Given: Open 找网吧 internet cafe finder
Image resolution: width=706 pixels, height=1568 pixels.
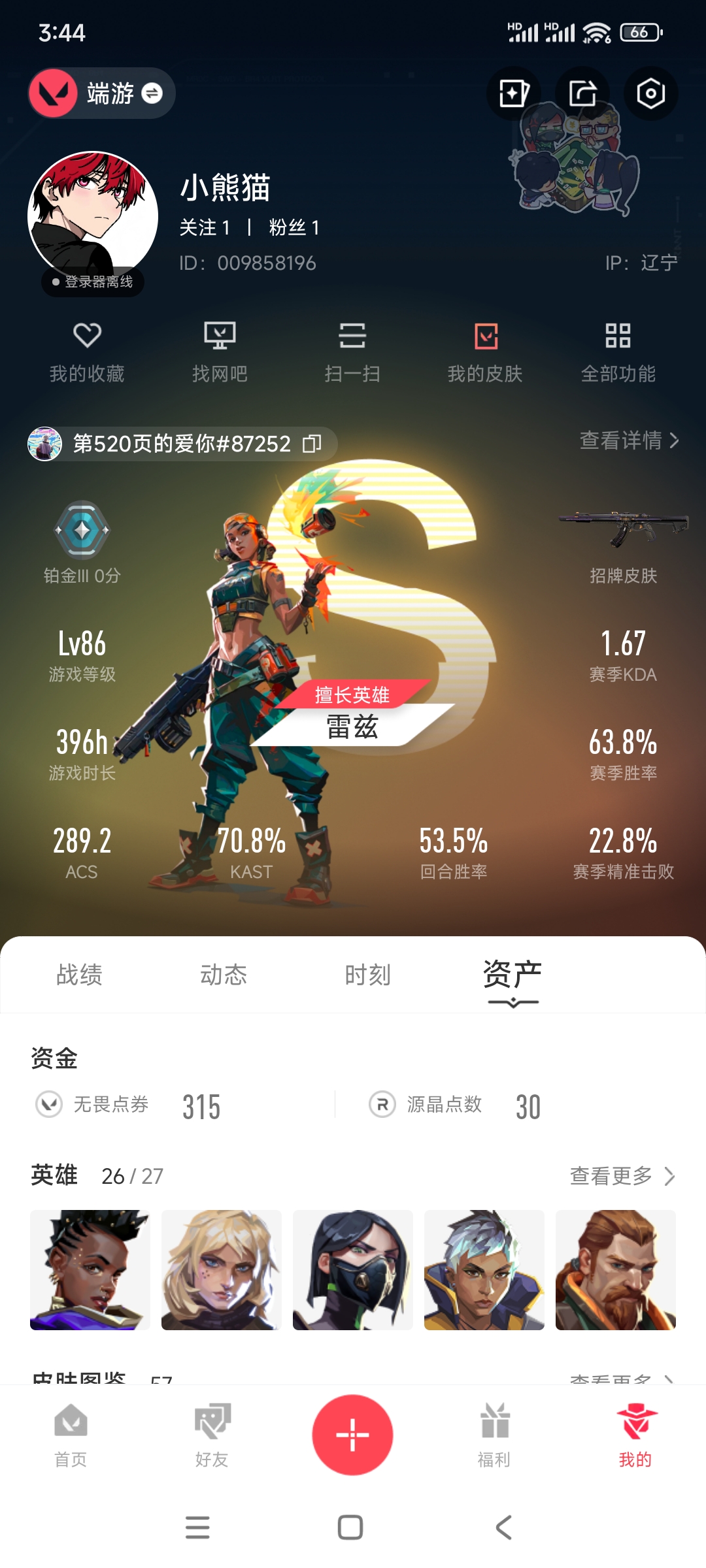Looking at the screenshot, I should coord(220,353).
